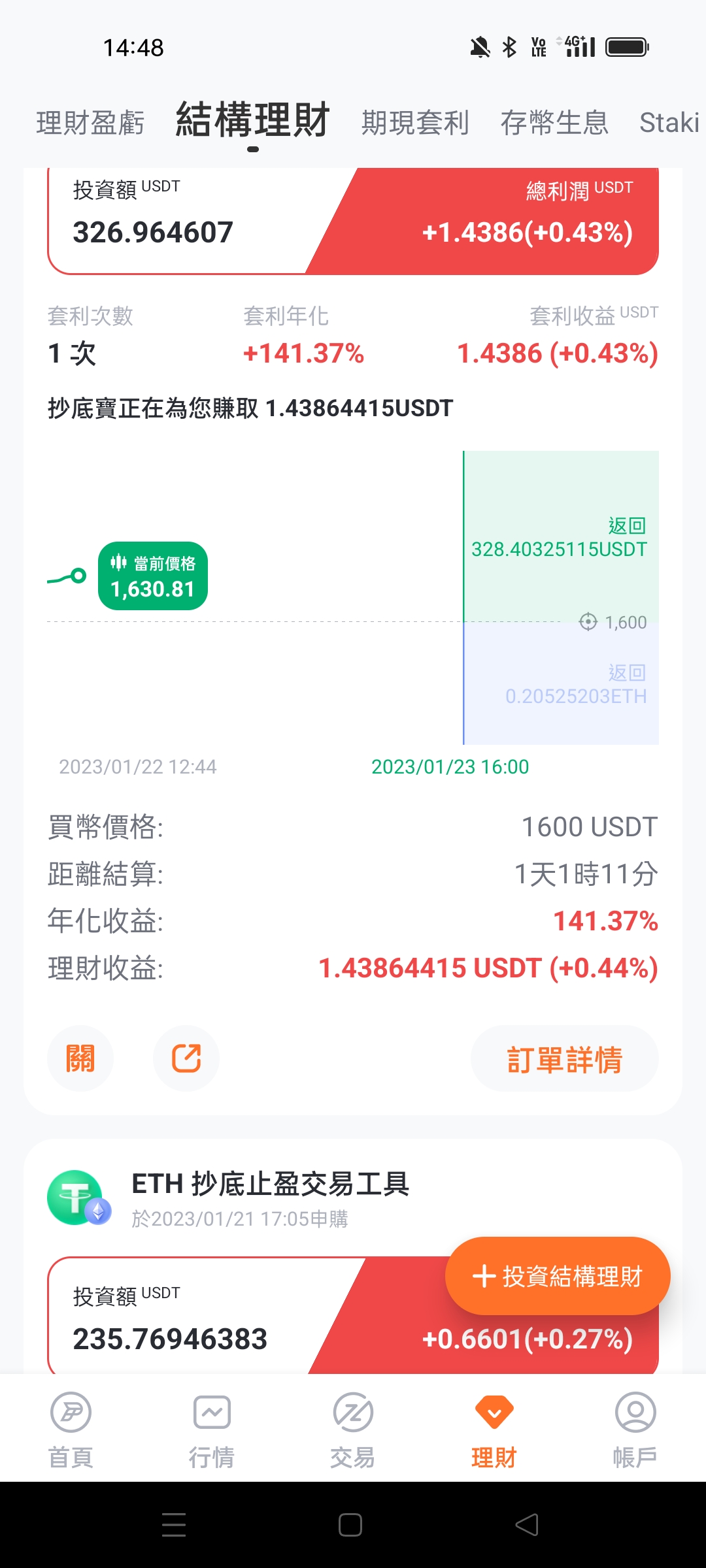Image resolution: width=706 pixels, height=1568 pixels.
Task: Open the ETH 抄底止盈交易工具 card
Action: tap(271, 1183)
